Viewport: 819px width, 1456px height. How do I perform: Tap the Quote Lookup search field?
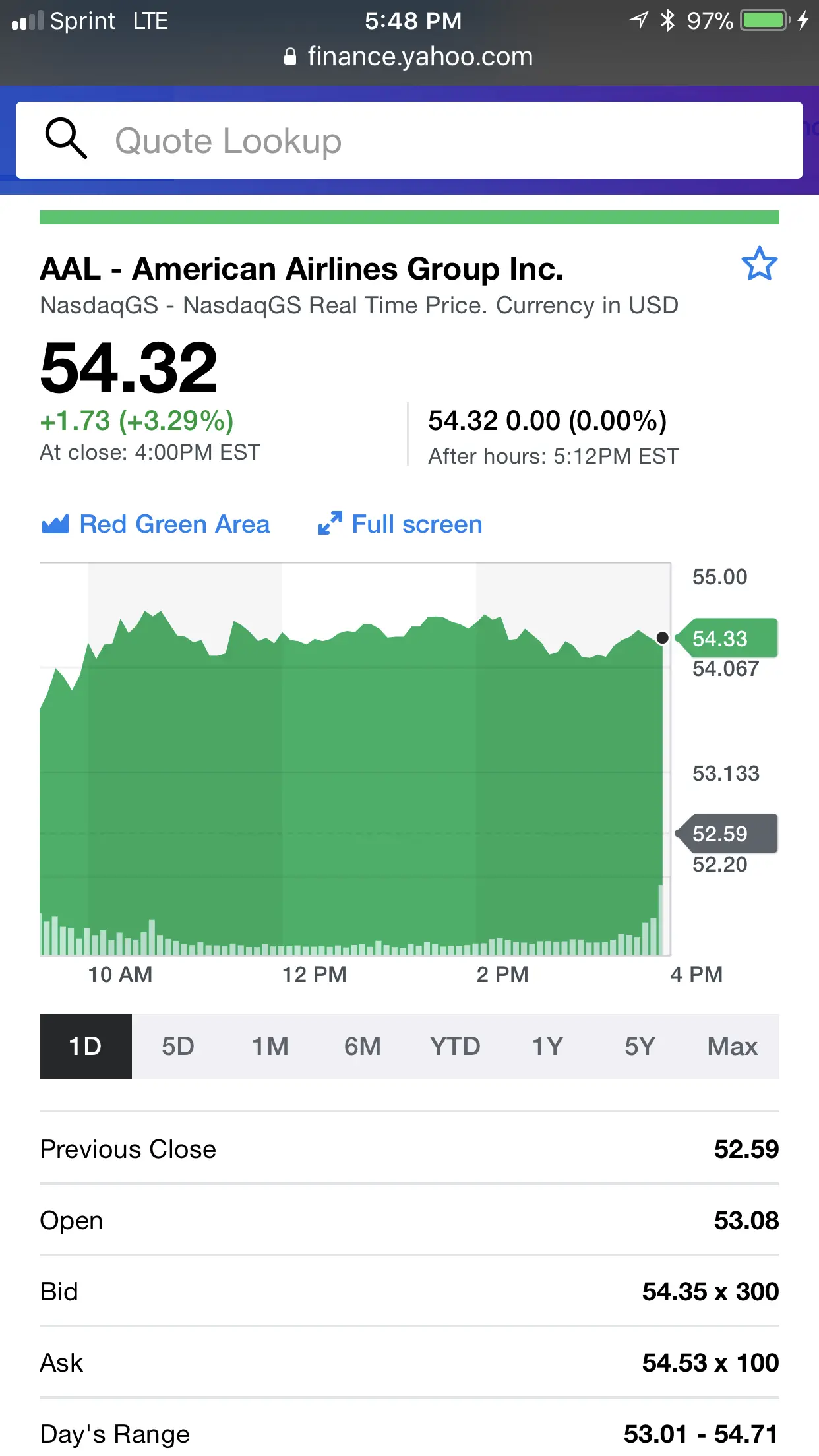tap(409, 140)
